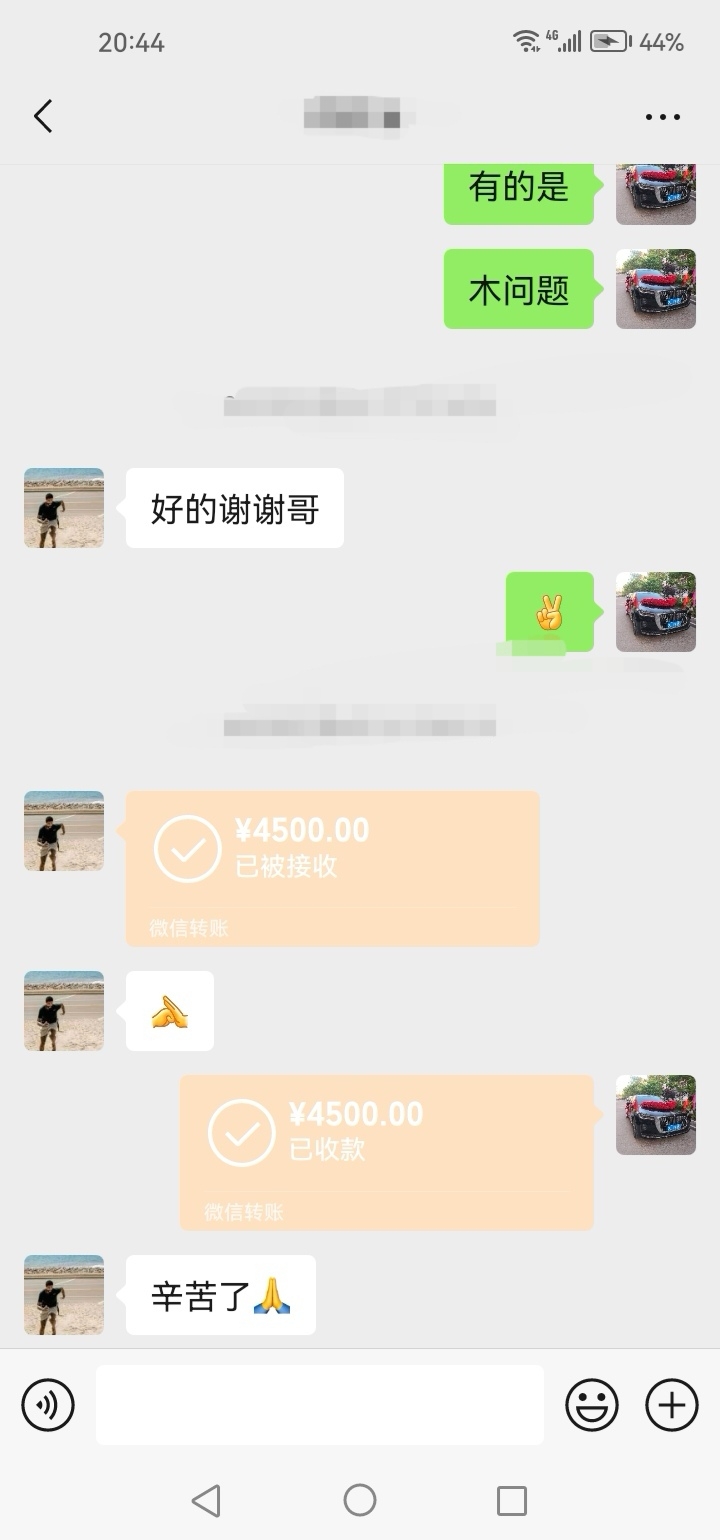Tap the avatar beside 木问题
720x1540 pixels.
point(656,289)
